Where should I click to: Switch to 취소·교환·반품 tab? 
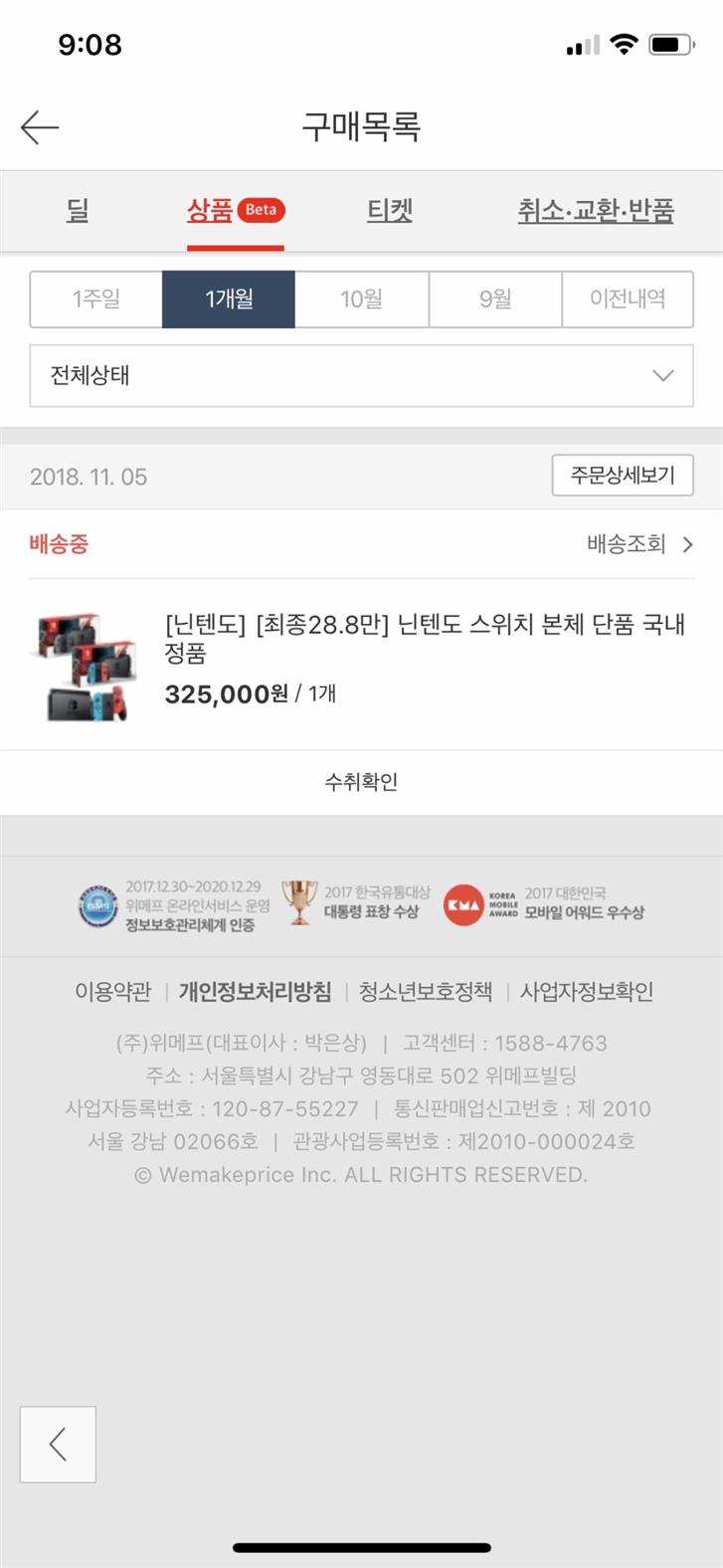pos(596,210)
